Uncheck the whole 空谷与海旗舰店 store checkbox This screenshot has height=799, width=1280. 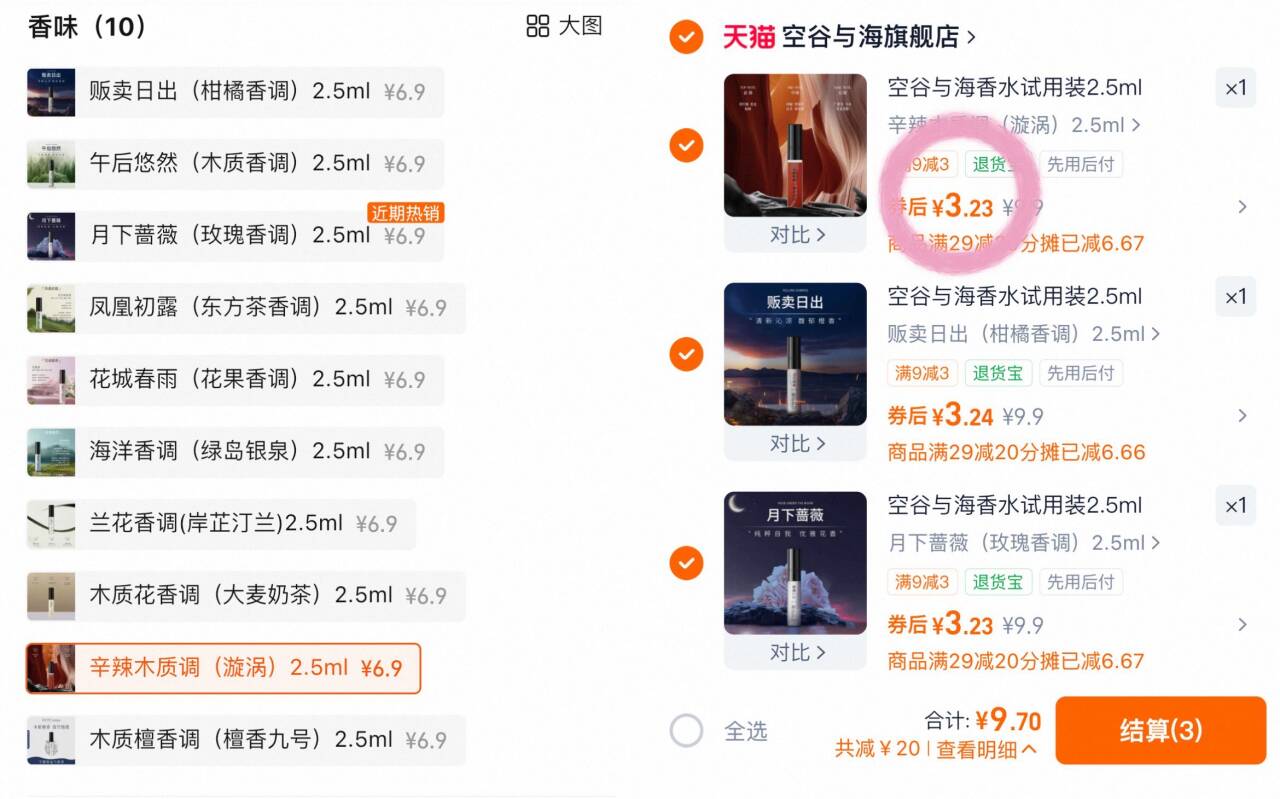tap(686, 38)
